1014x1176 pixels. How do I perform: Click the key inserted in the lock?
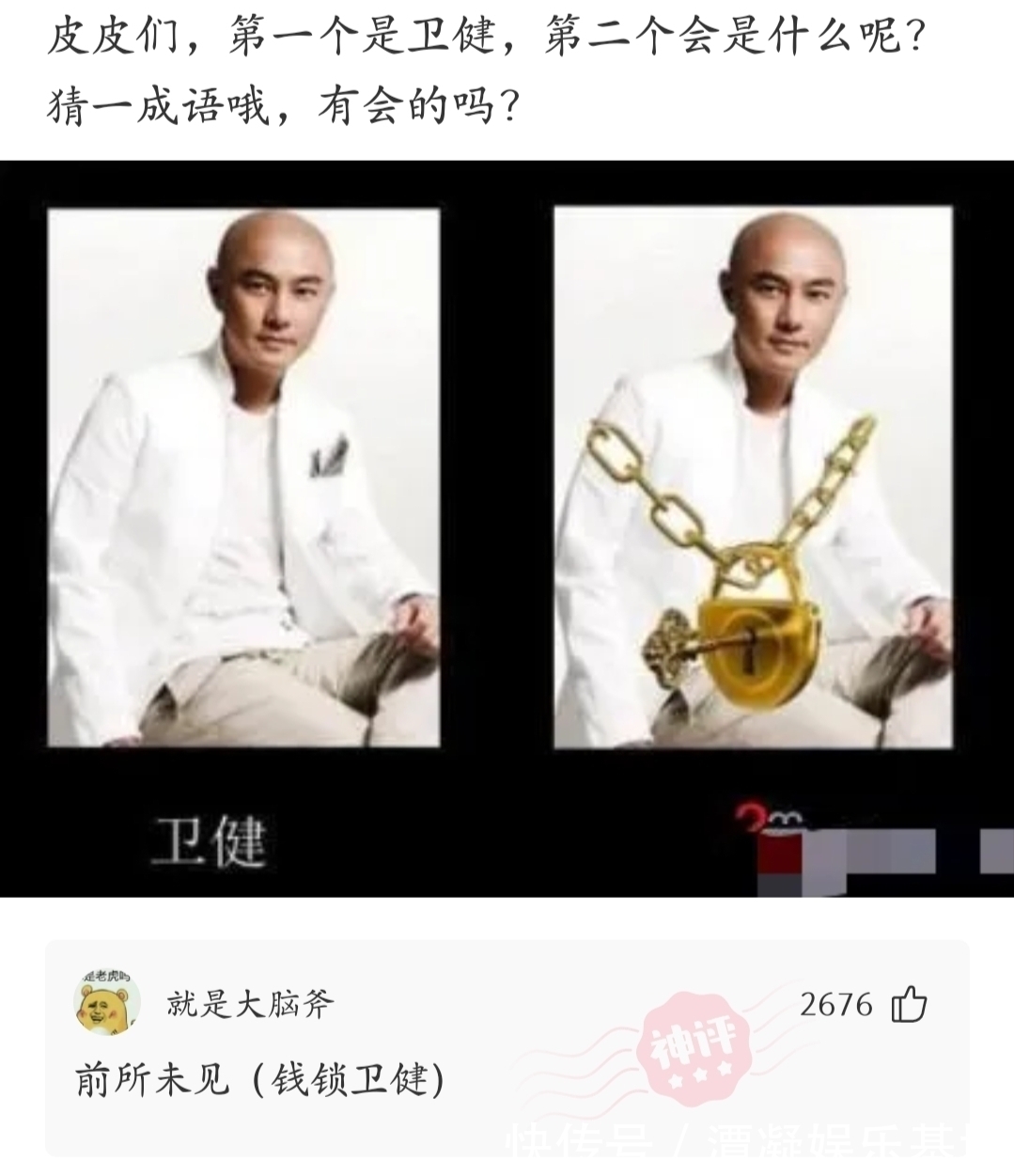click(667, 644)
